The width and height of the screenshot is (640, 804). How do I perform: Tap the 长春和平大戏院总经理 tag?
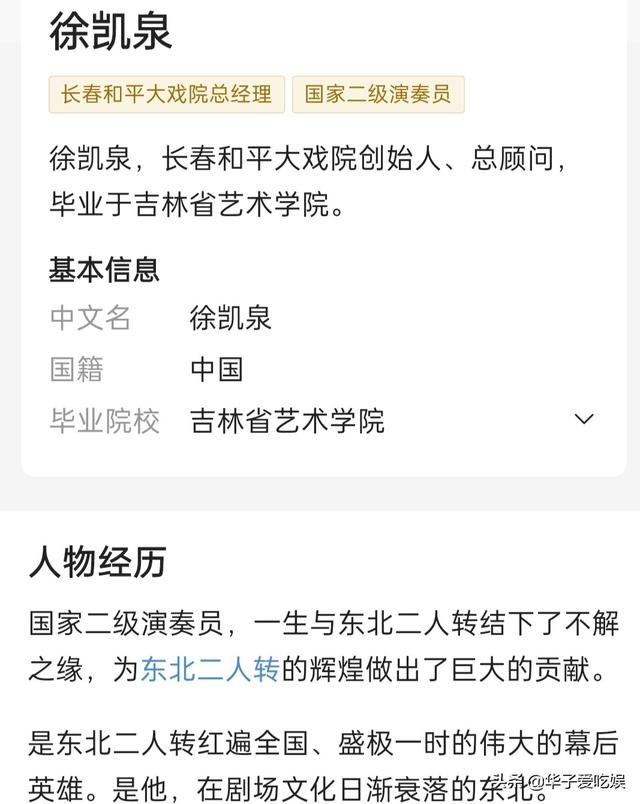[166, 94]
